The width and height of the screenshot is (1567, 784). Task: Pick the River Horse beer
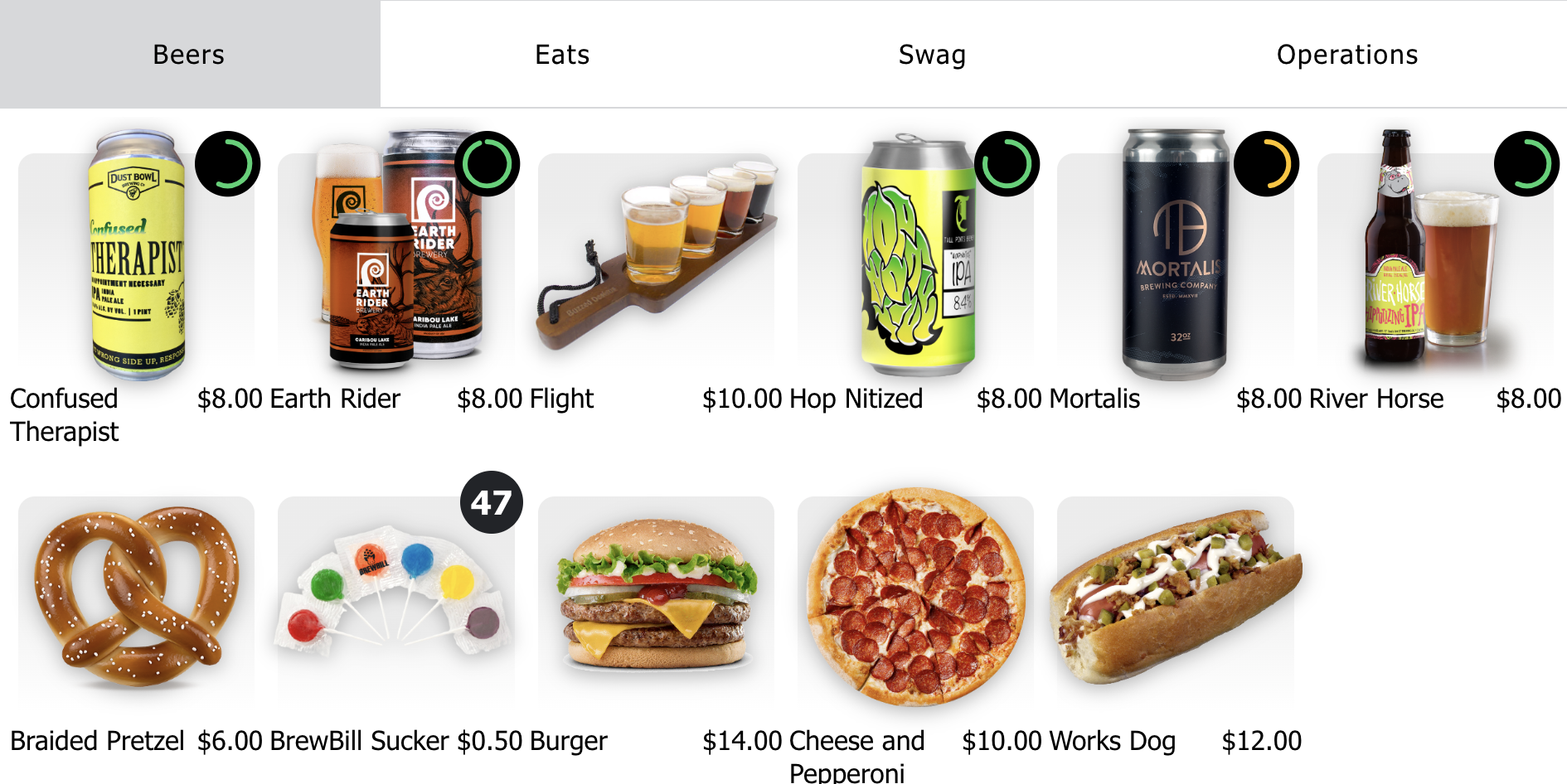[1434, 257]
